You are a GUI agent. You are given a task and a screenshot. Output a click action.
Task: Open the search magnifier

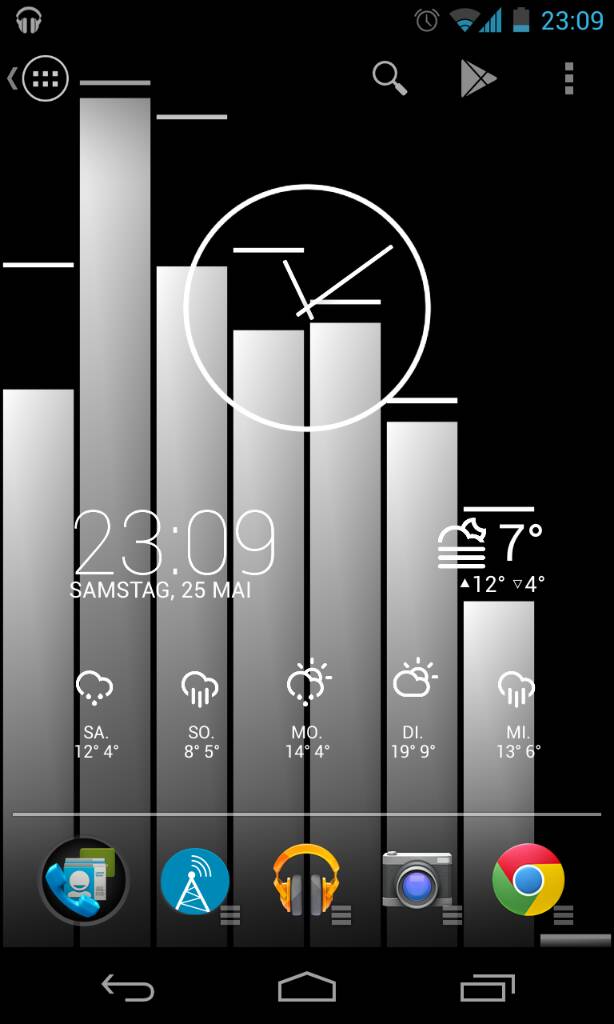[390, 79]
